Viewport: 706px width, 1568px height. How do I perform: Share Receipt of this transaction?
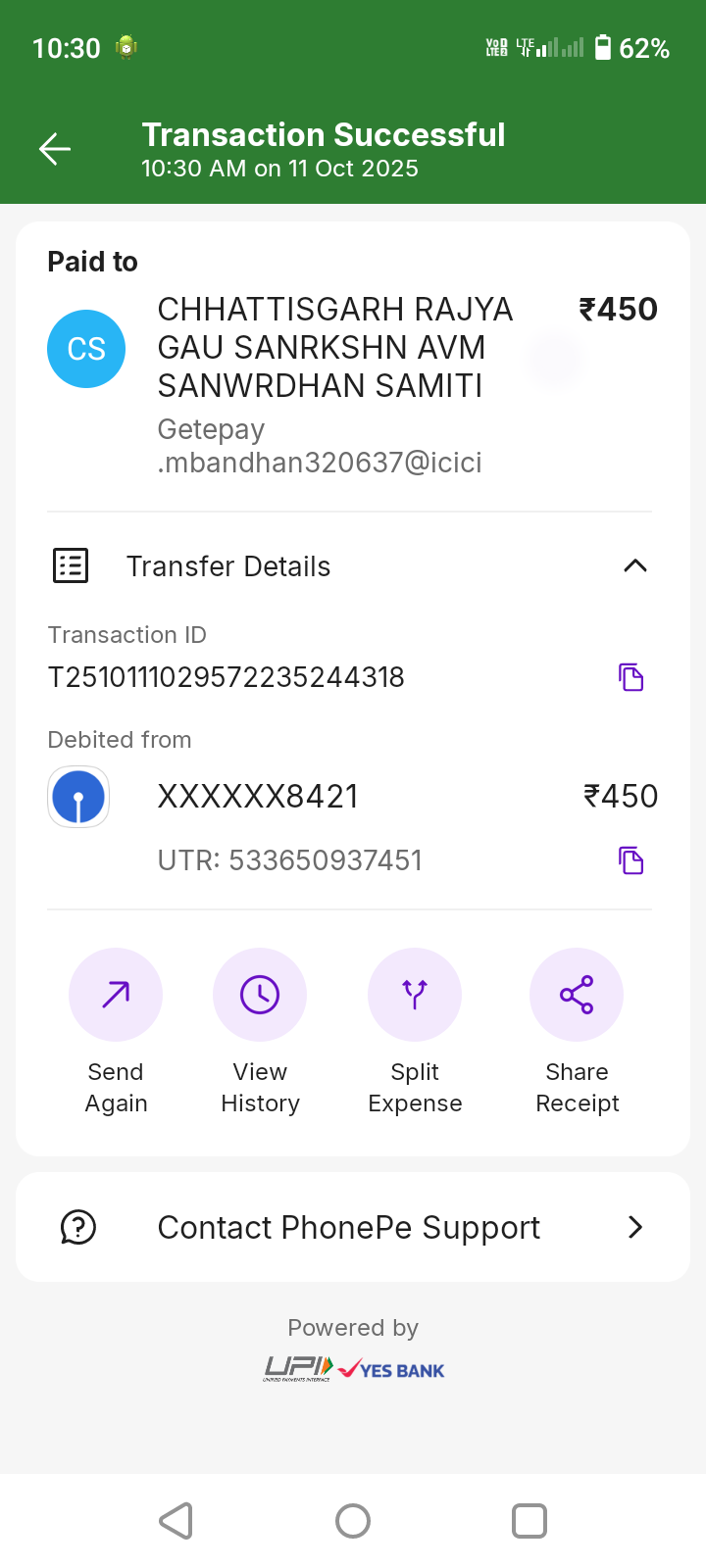tap(577, 995)
